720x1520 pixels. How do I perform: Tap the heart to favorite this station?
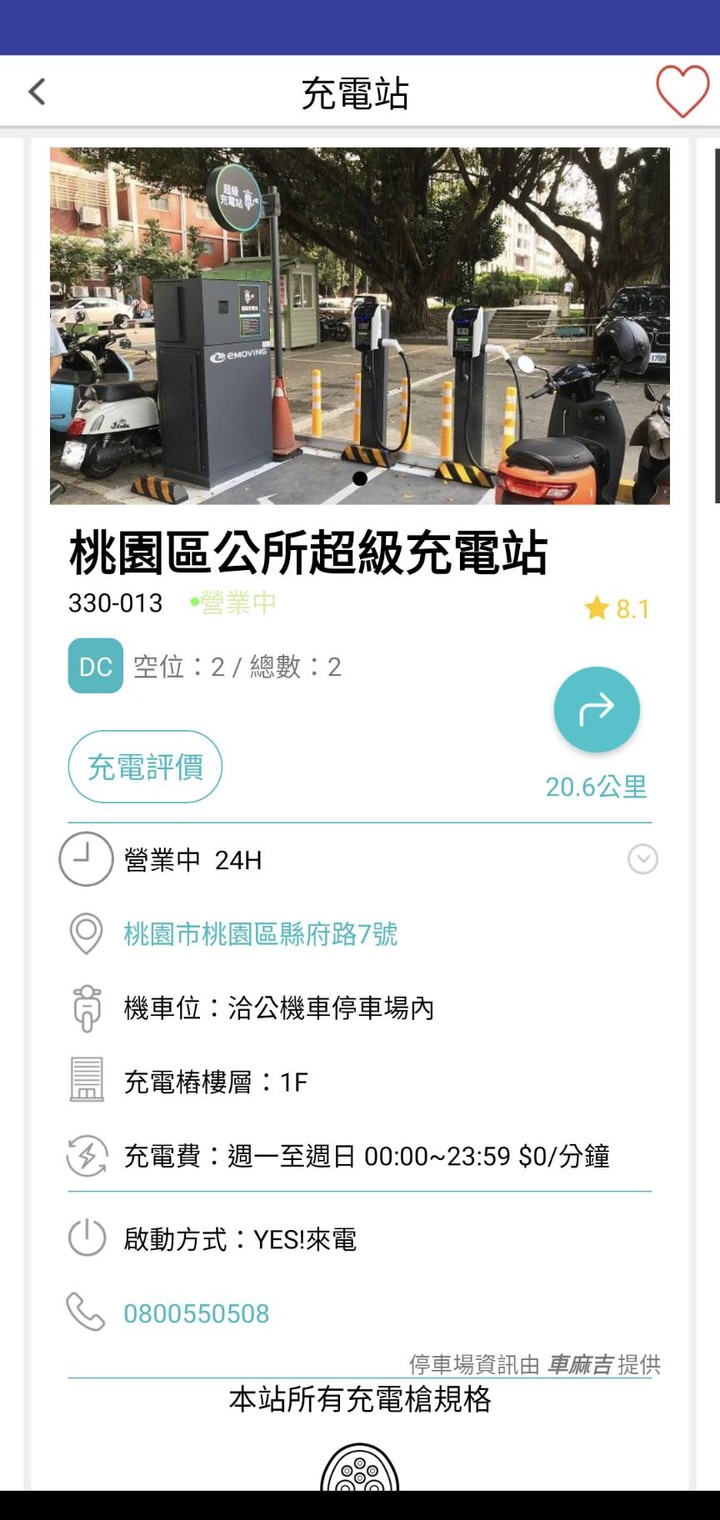click(x=683, y=89)
